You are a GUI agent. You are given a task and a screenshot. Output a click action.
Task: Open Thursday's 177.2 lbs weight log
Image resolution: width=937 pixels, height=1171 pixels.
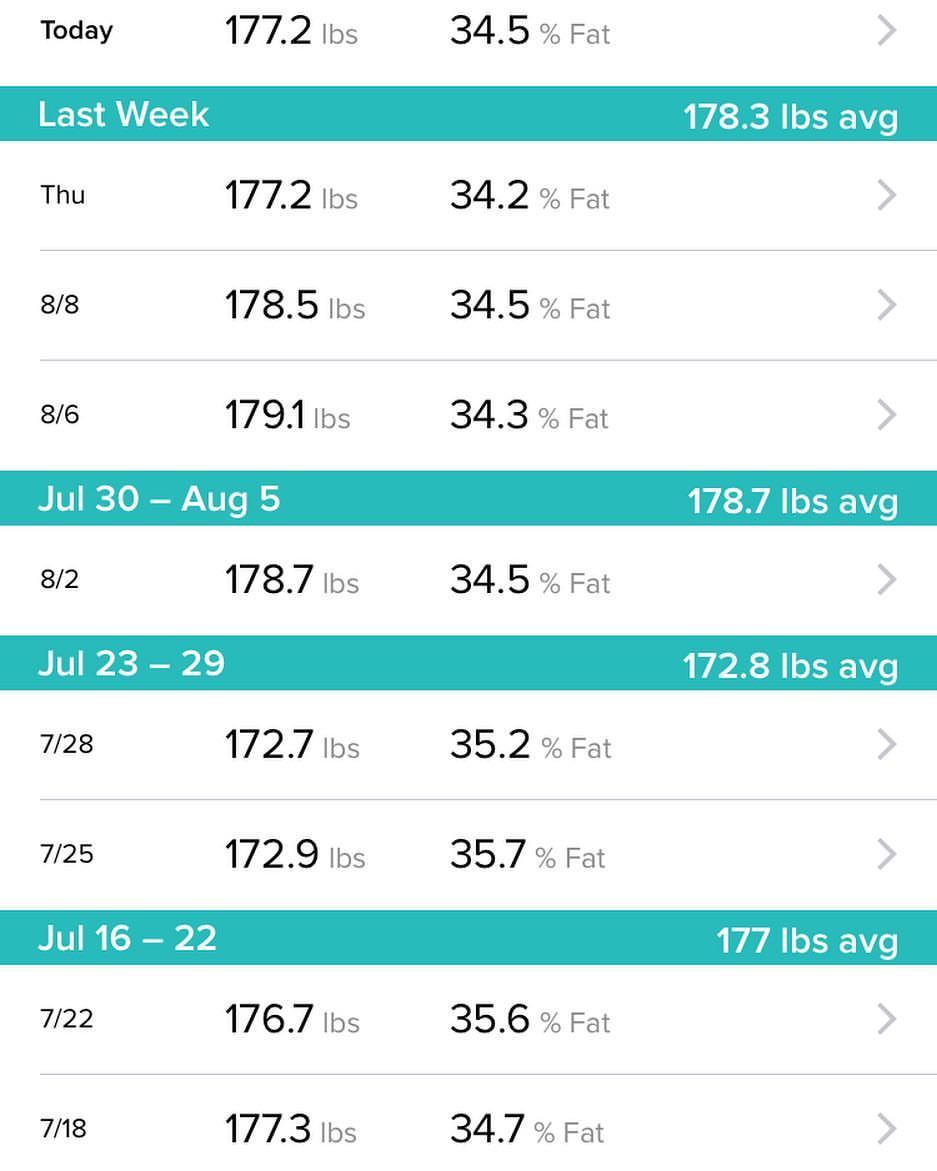coord(468,196)
